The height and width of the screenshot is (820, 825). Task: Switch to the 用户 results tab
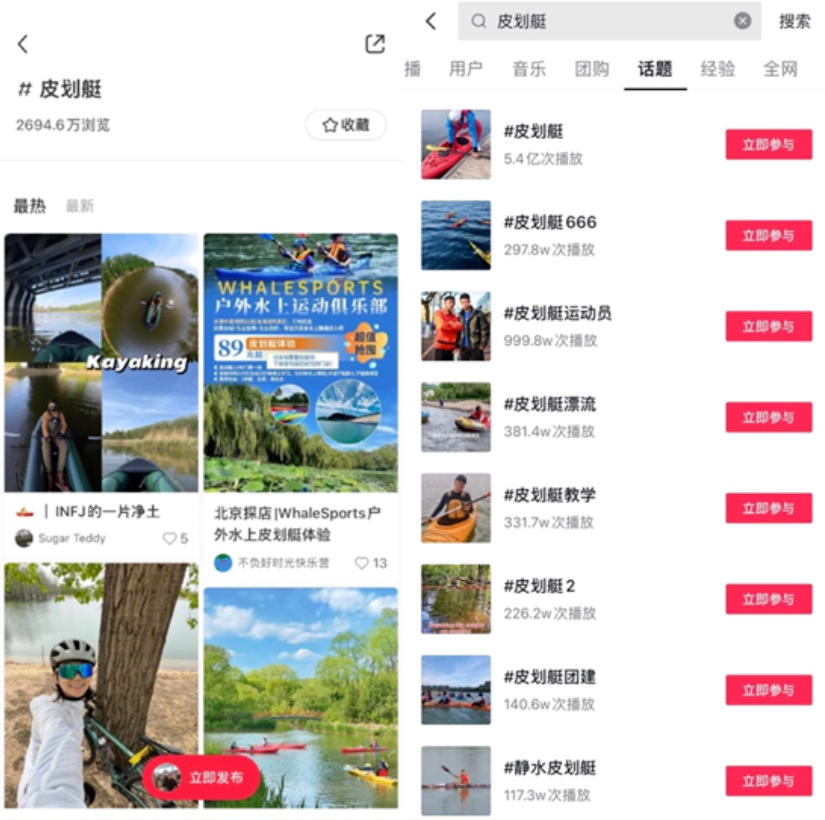tap(466, 69)
